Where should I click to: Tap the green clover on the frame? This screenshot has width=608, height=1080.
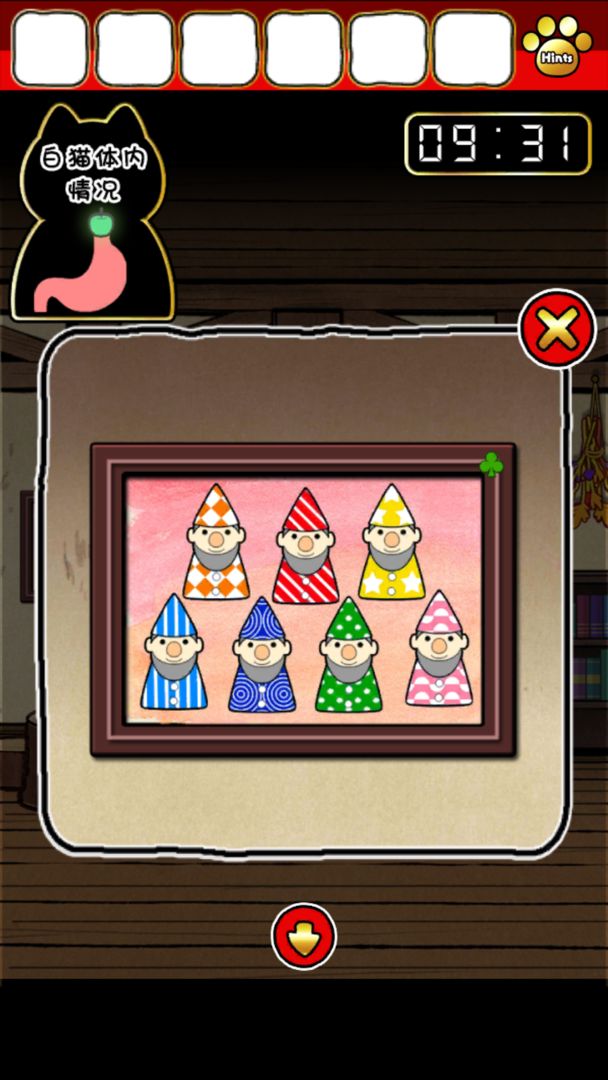(491, 464)
